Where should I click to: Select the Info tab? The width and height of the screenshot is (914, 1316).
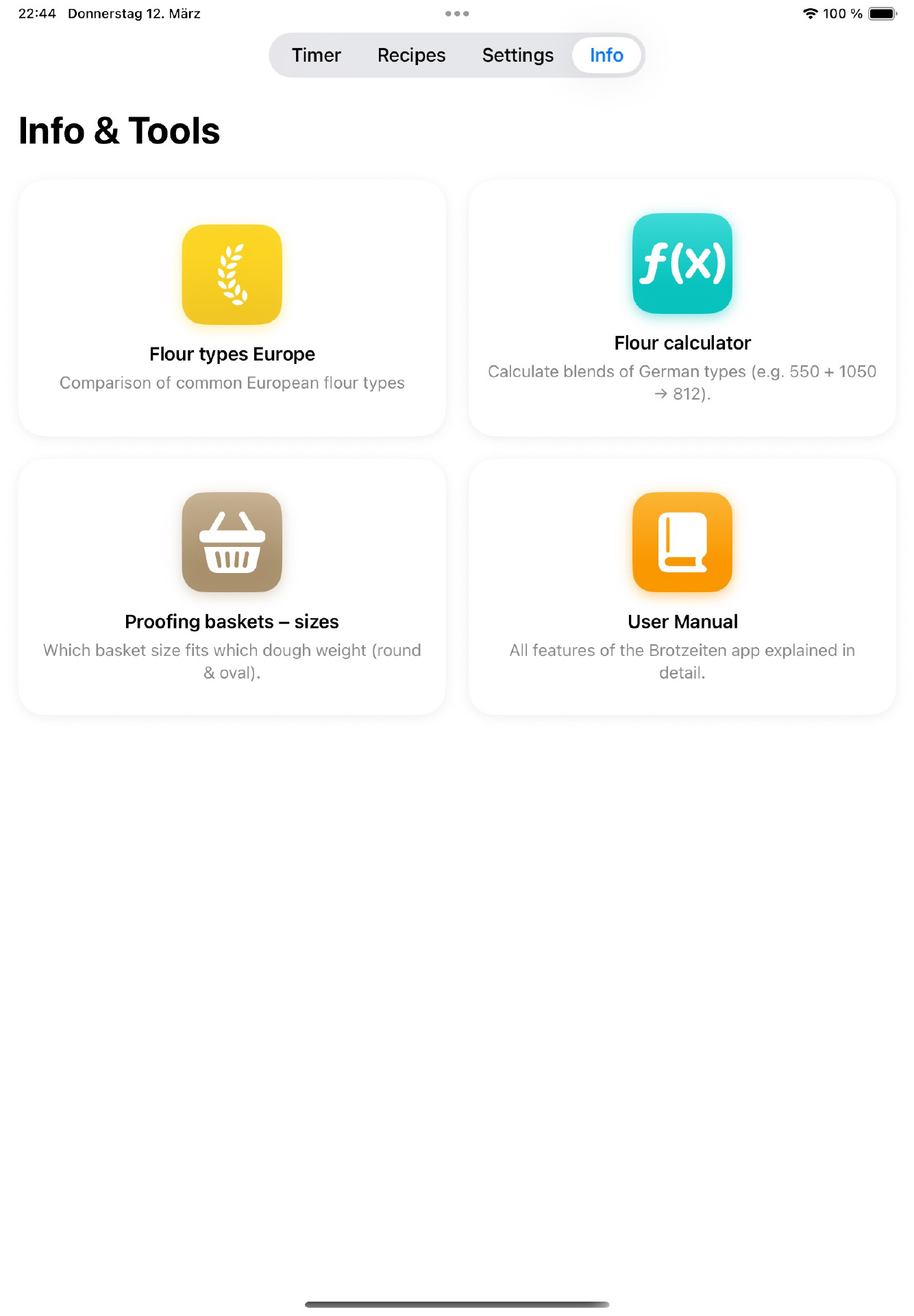click(x=606, y=56)
